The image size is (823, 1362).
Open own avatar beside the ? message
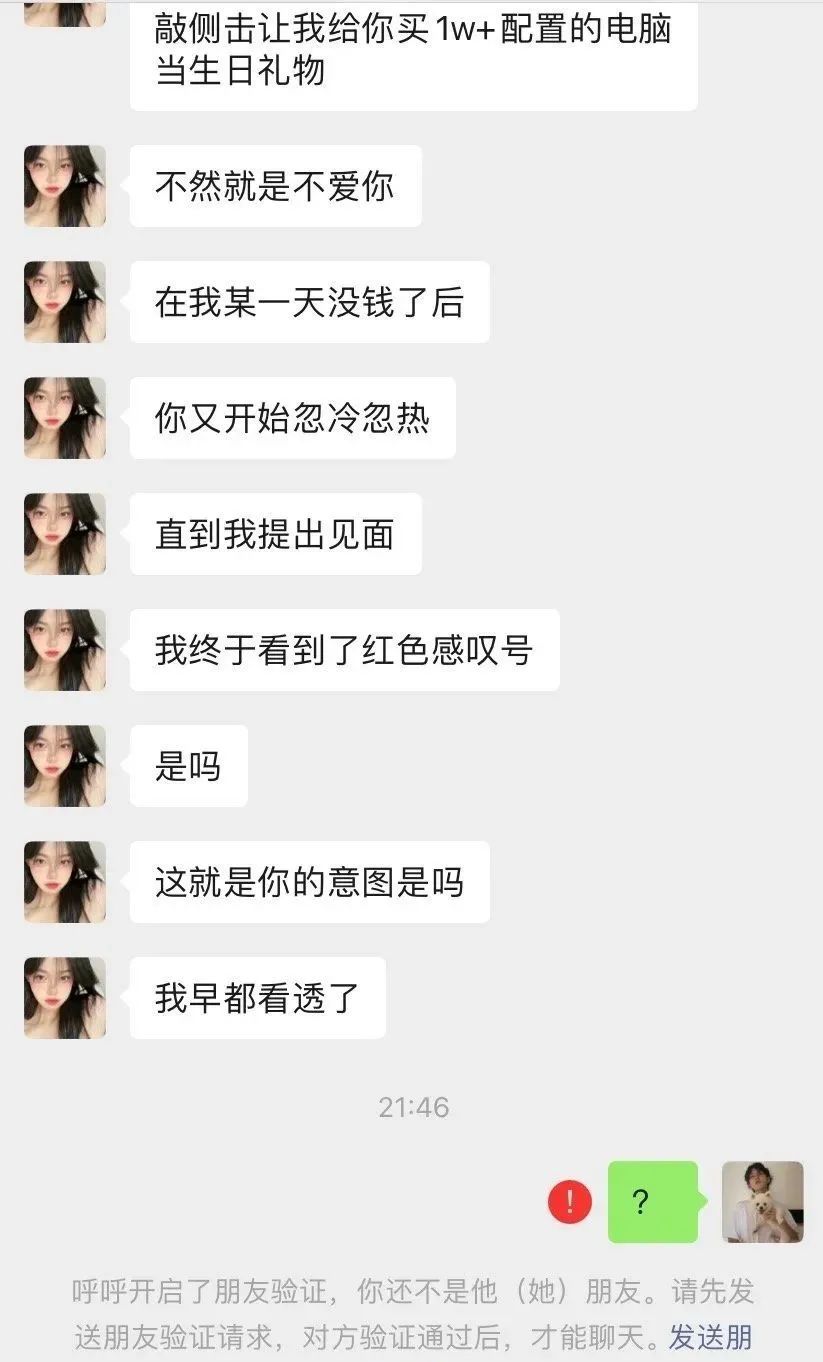[x=762, y=1201]
